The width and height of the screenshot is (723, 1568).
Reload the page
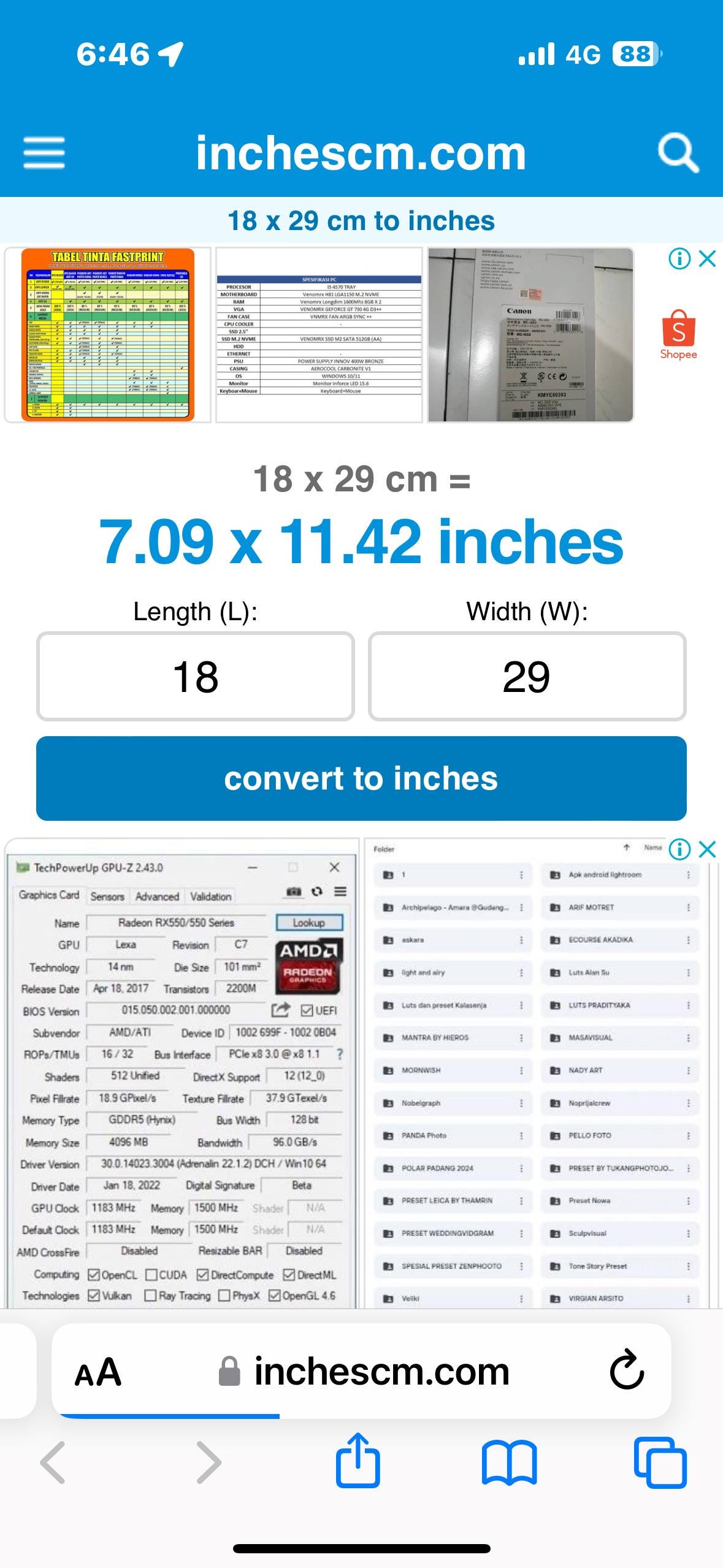(x=627, y=1372)
